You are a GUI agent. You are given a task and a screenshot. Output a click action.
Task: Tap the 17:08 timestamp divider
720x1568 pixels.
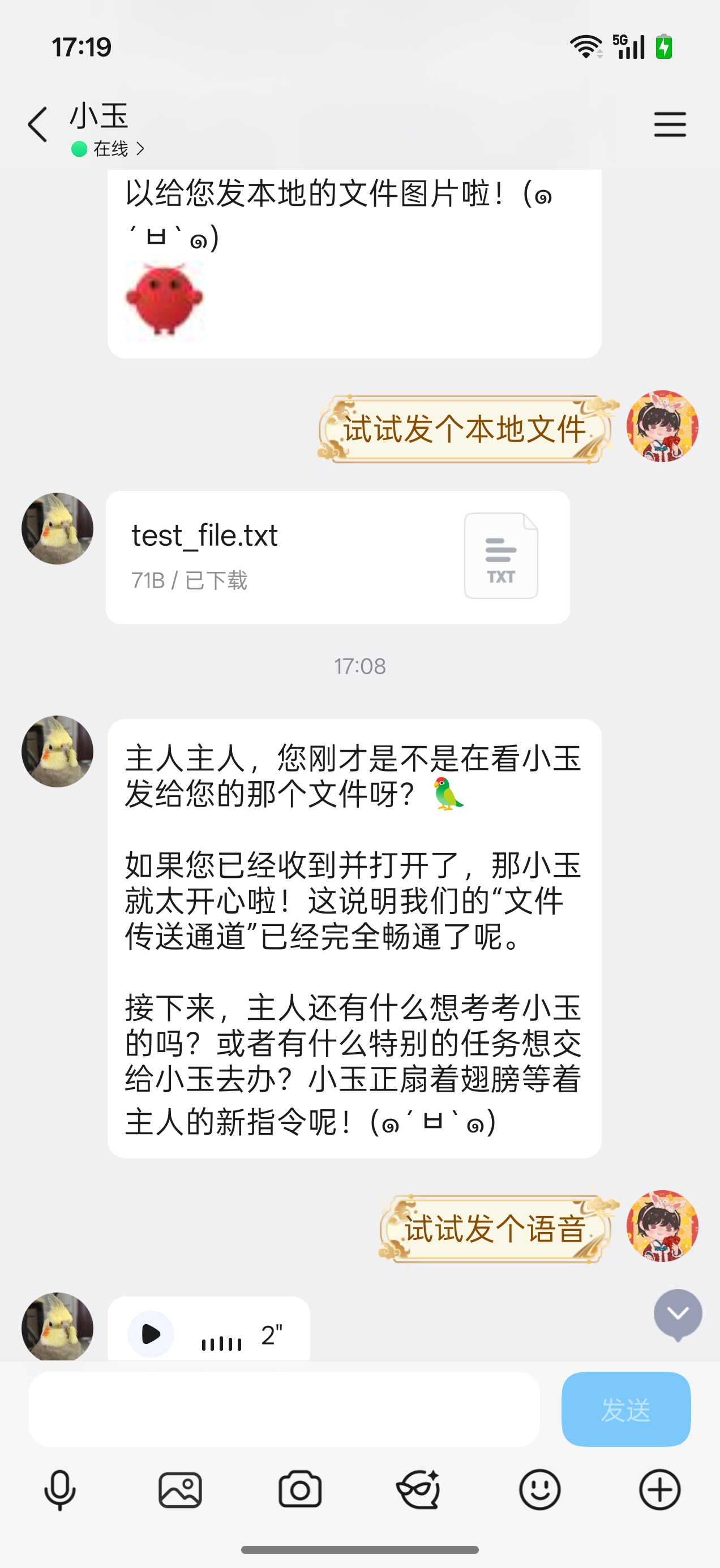pos(360,666)
